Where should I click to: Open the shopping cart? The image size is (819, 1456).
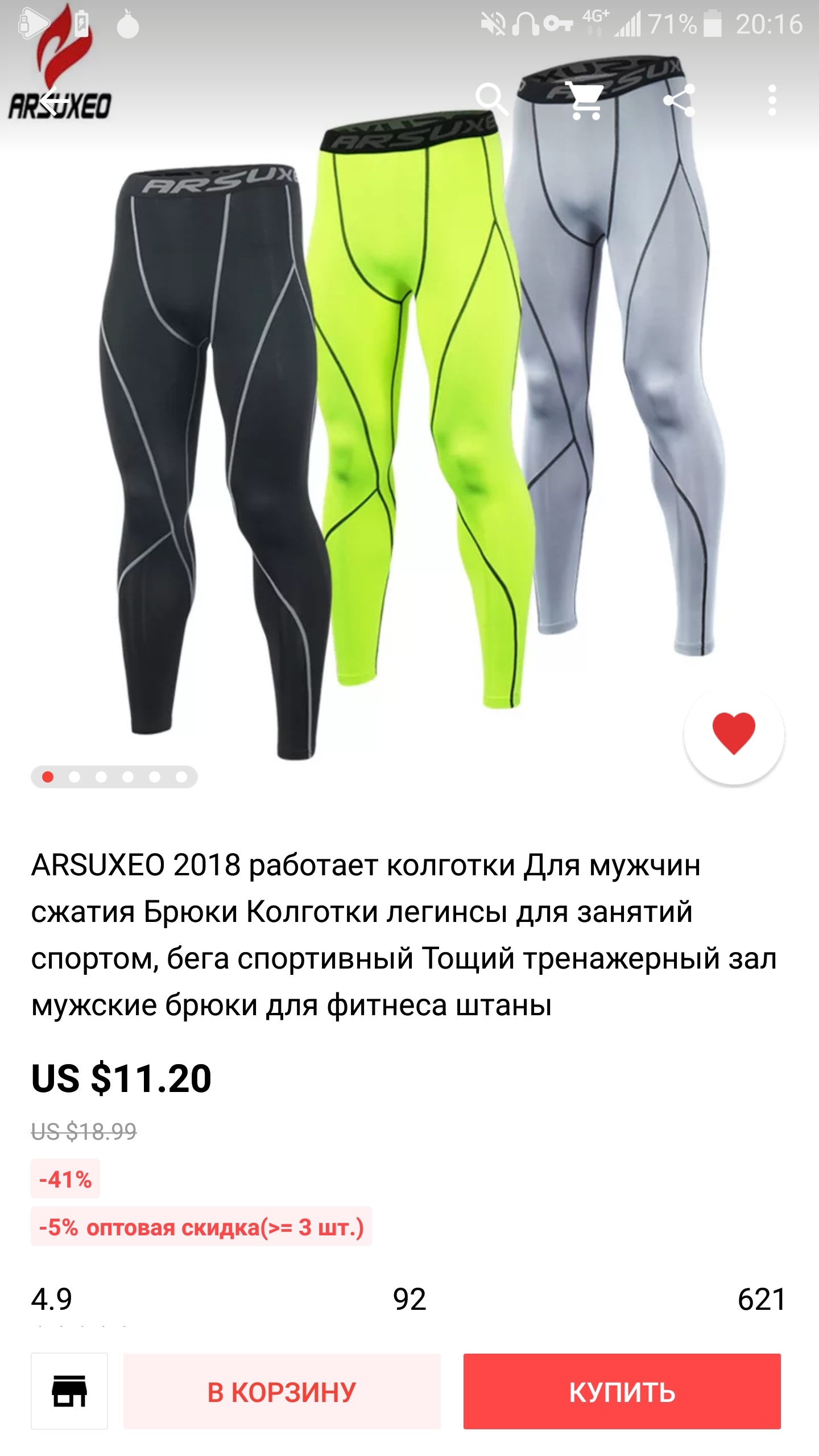[x=586, y=101]
